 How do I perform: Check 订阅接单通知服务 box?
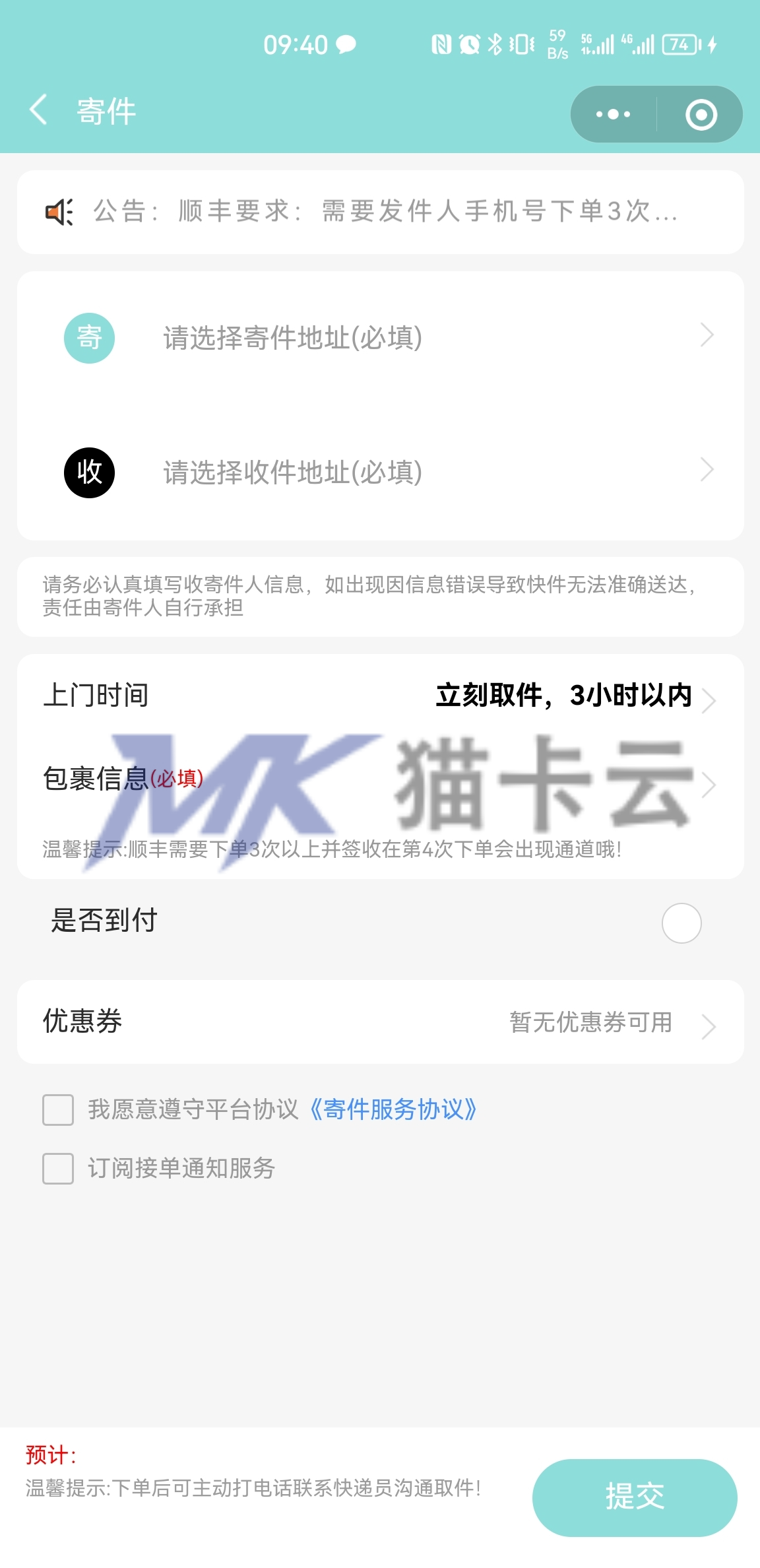pyautogui.click(x=58, y=1168)
